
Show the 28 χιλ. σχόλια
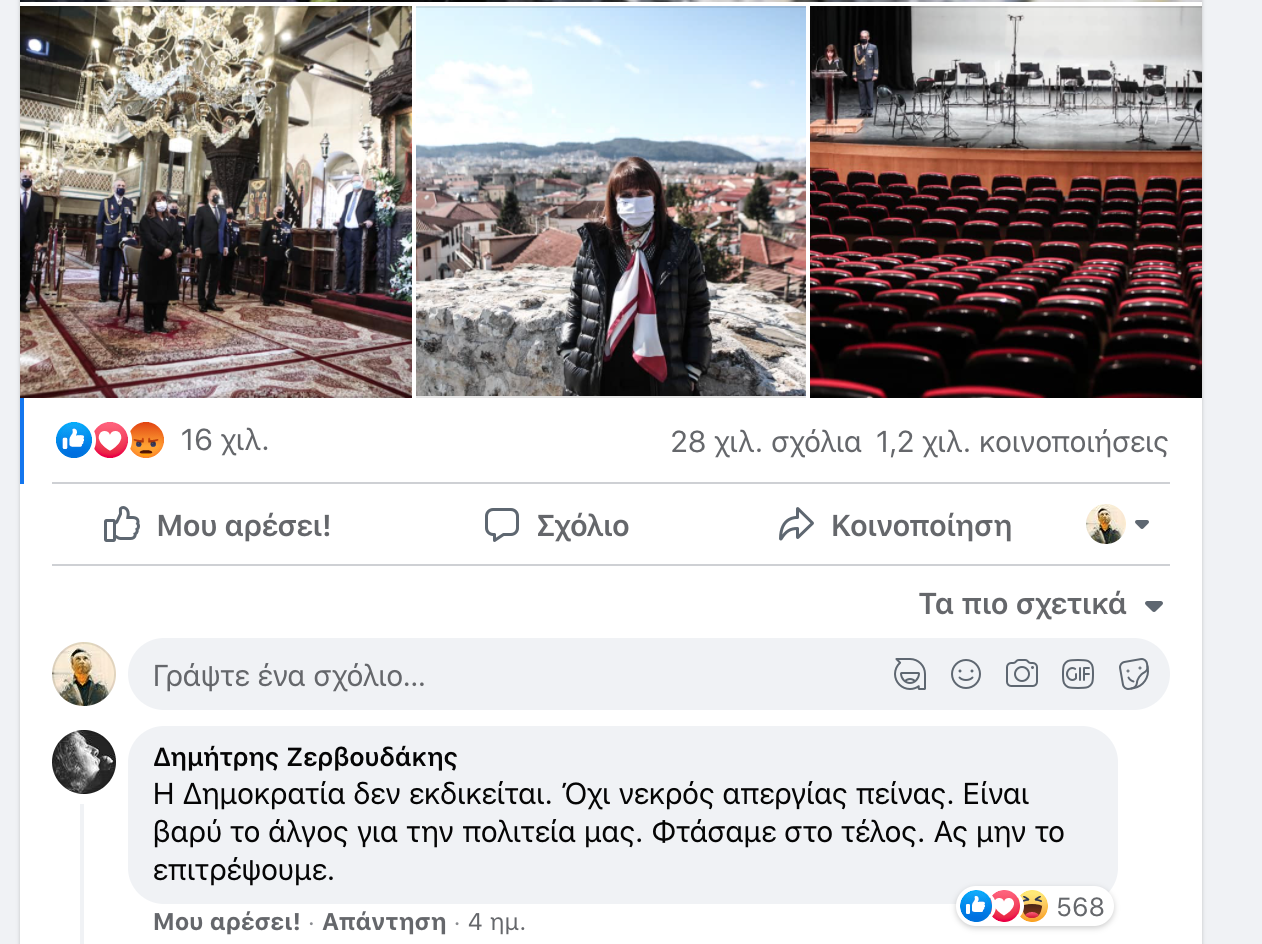tap(766, 442)
